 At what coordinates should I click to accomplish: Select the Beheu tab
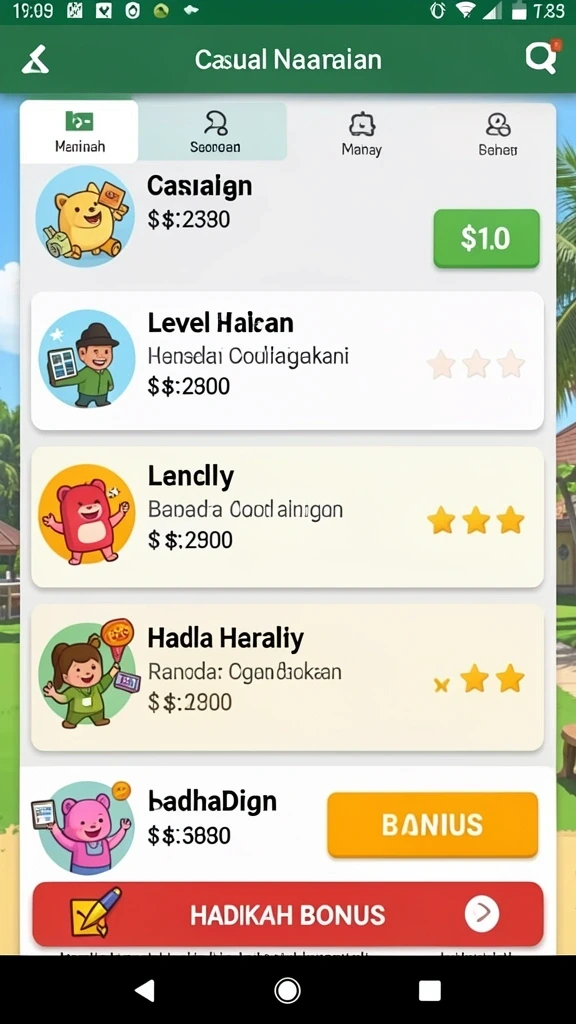pos(498,133)
